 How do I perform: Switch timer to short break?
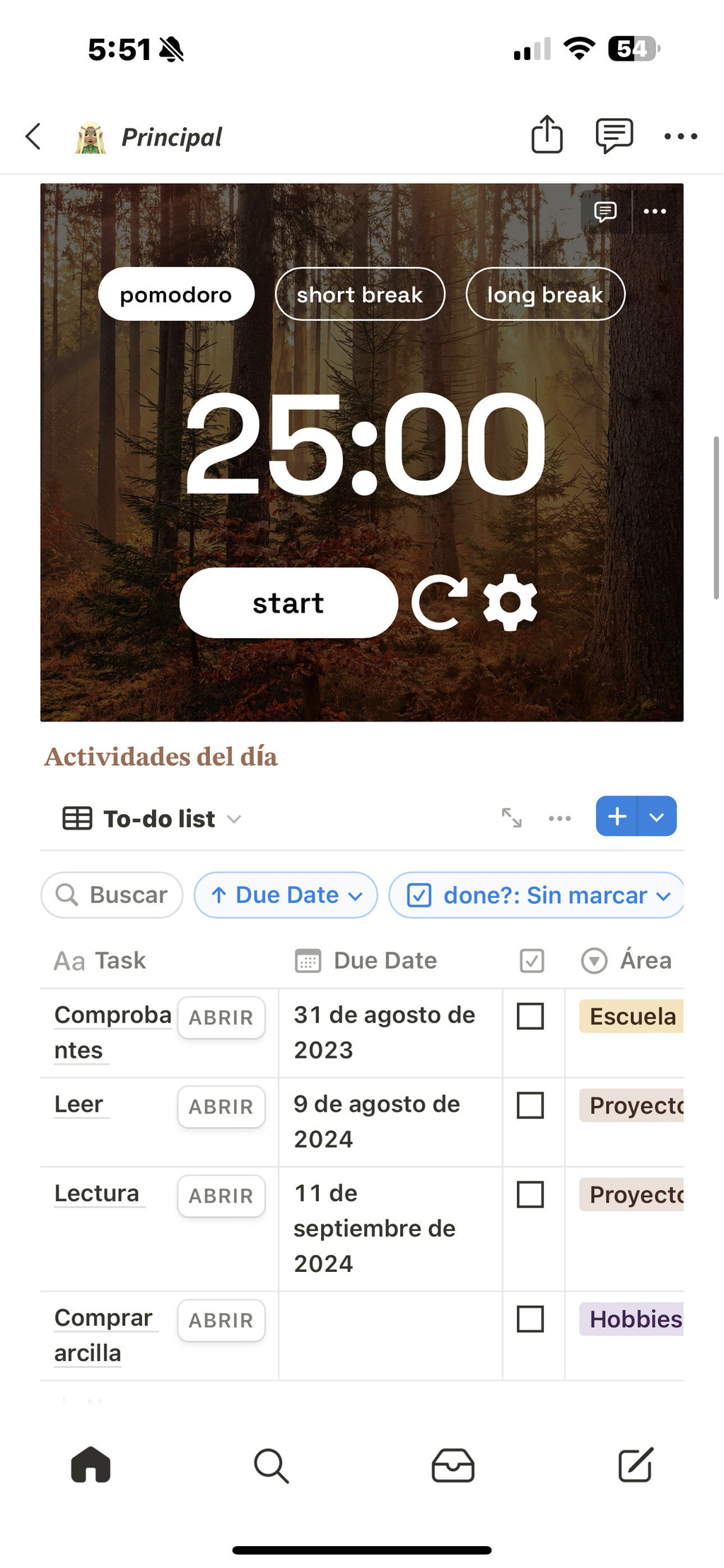pos(360,294)
